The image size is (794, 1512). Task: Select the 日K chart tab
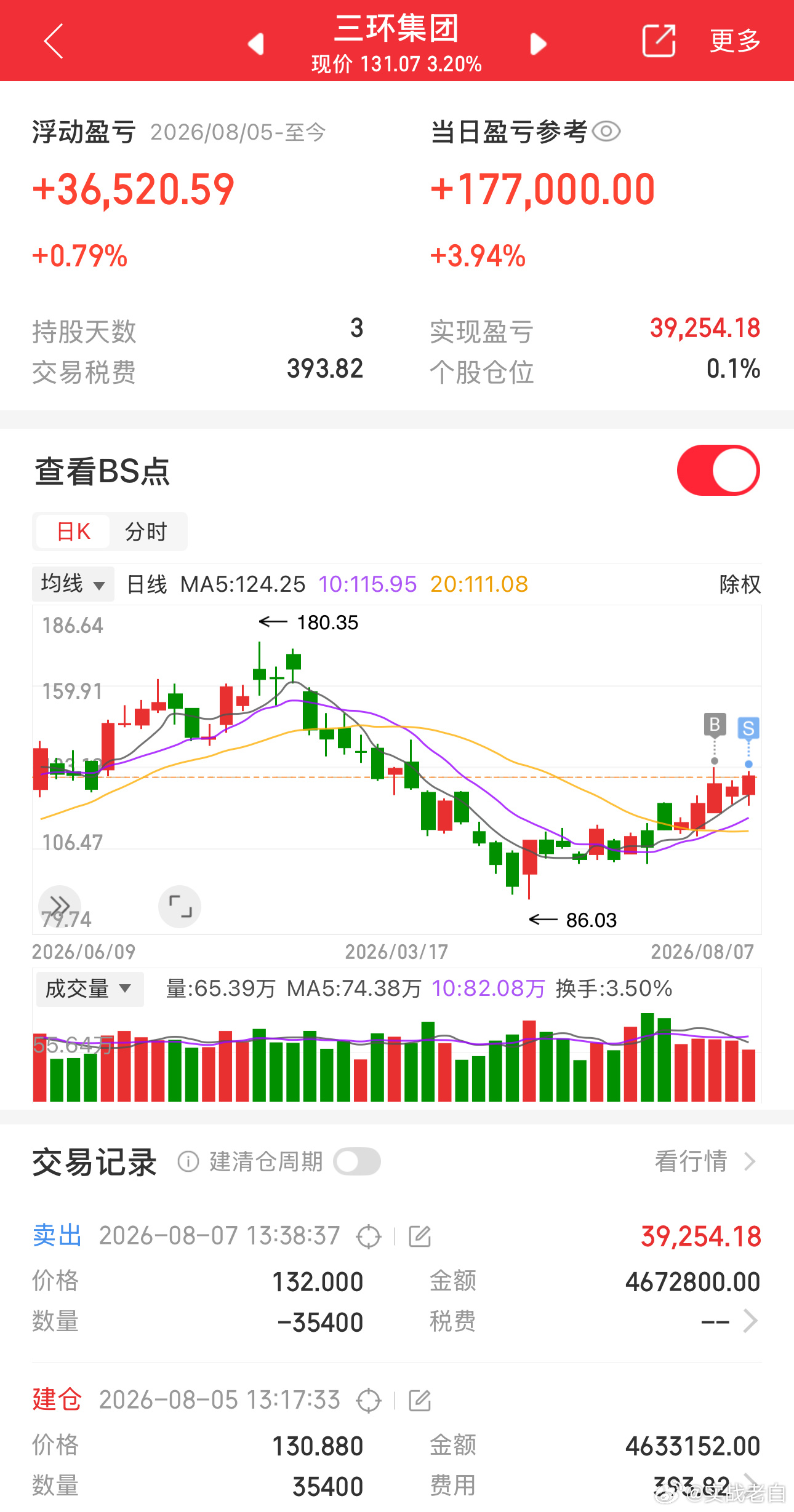click(x=73, y=531)
